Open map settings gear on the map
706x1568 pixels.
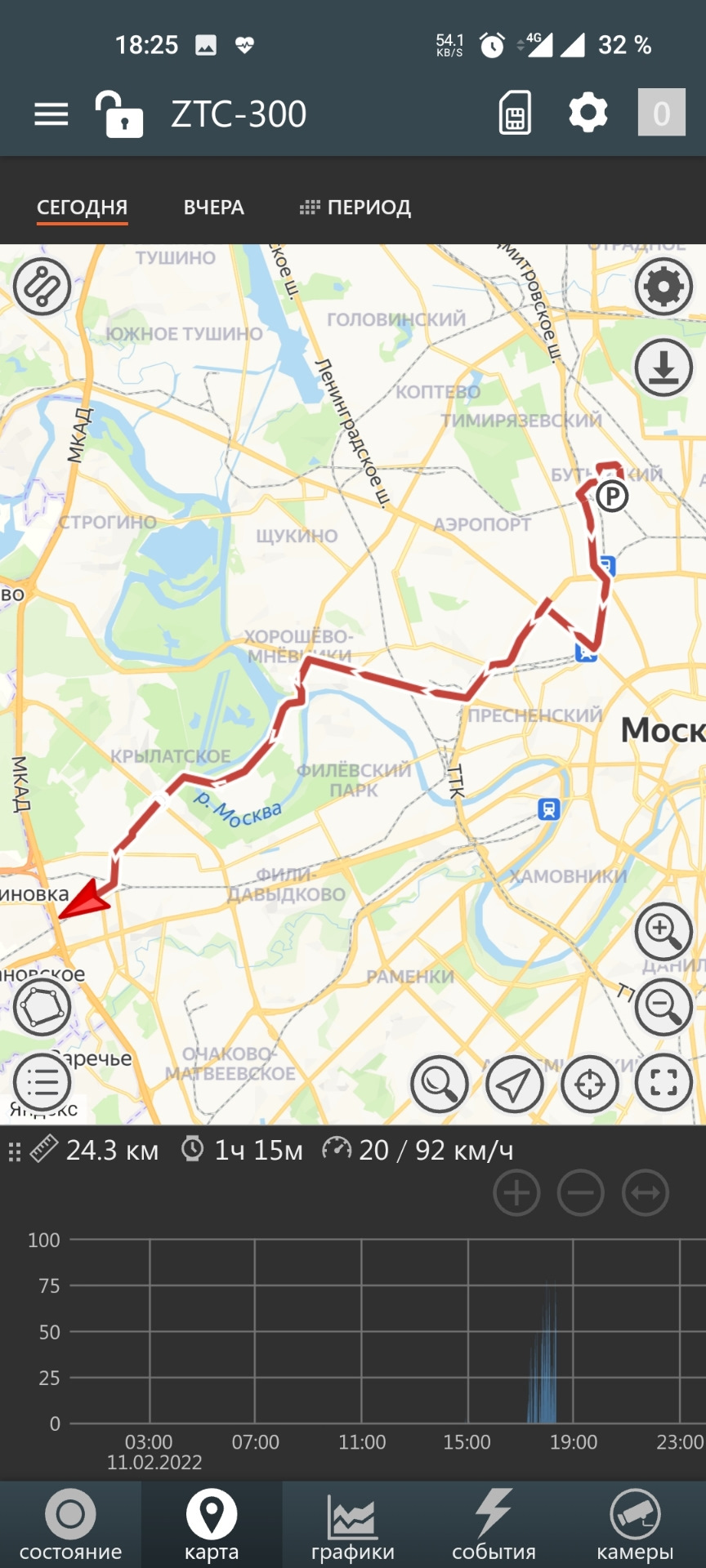(x=664, y=287)
